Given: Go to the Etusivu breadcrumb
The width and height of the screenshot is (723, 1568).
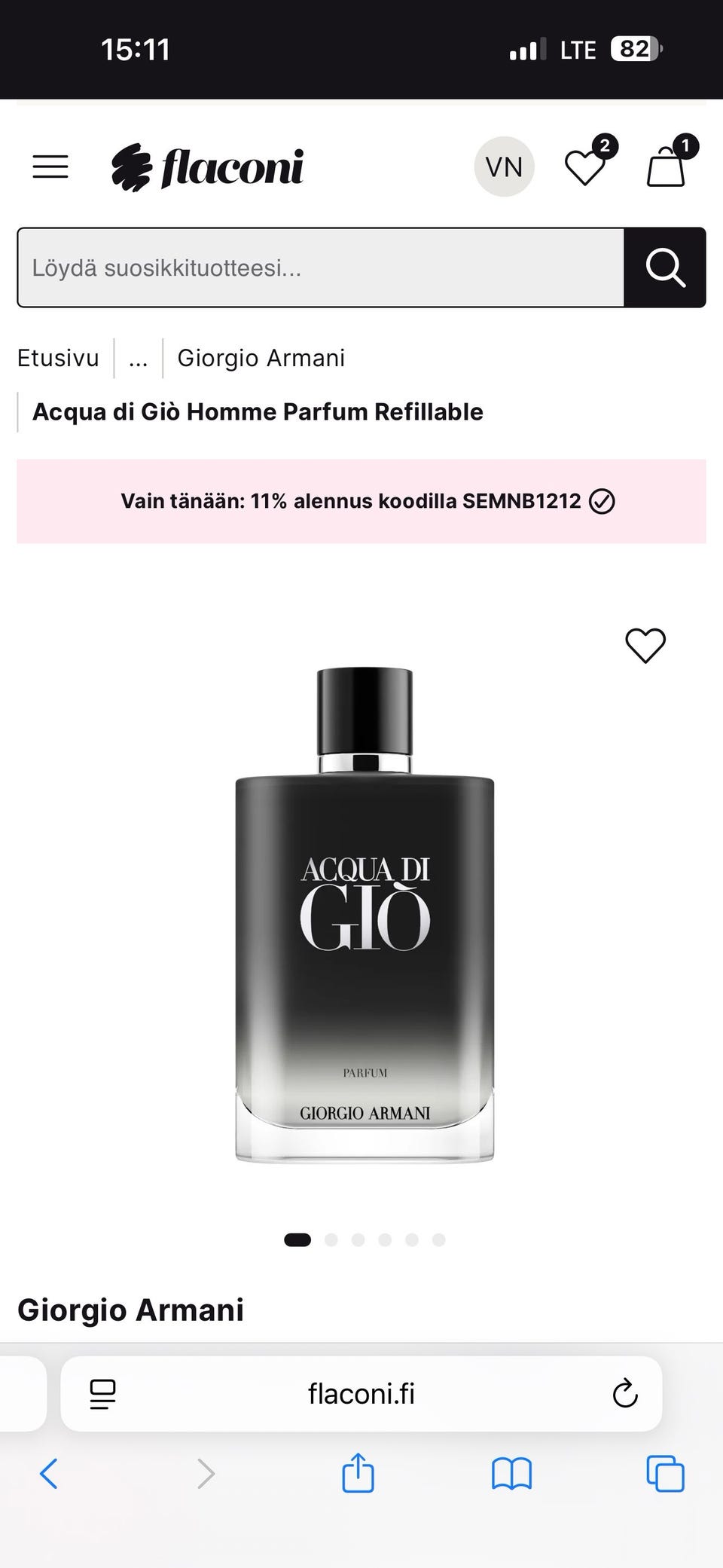Looking at the screenshot, I should tap(58, 358).
